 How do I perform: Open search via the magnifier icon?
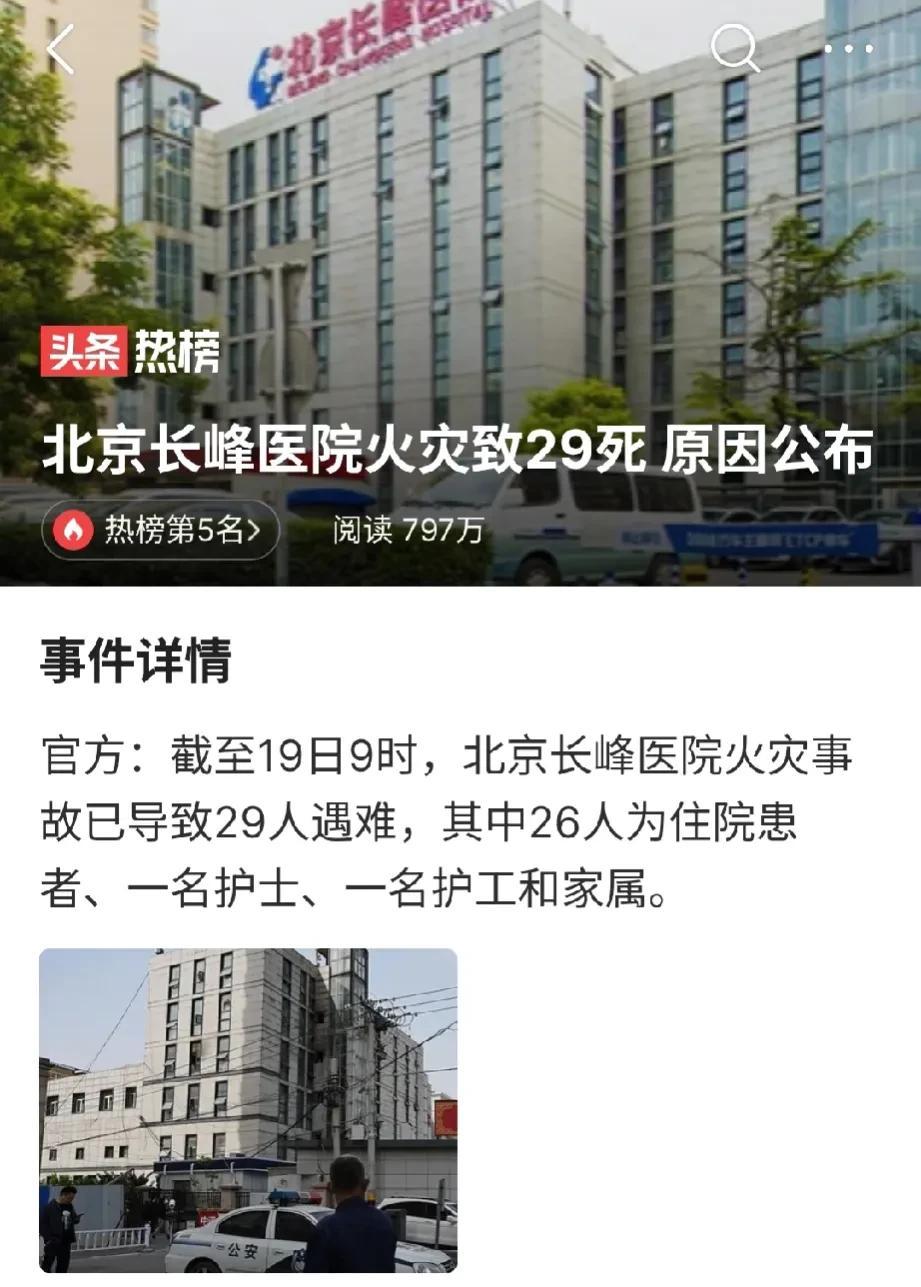[x=737, y=50]
